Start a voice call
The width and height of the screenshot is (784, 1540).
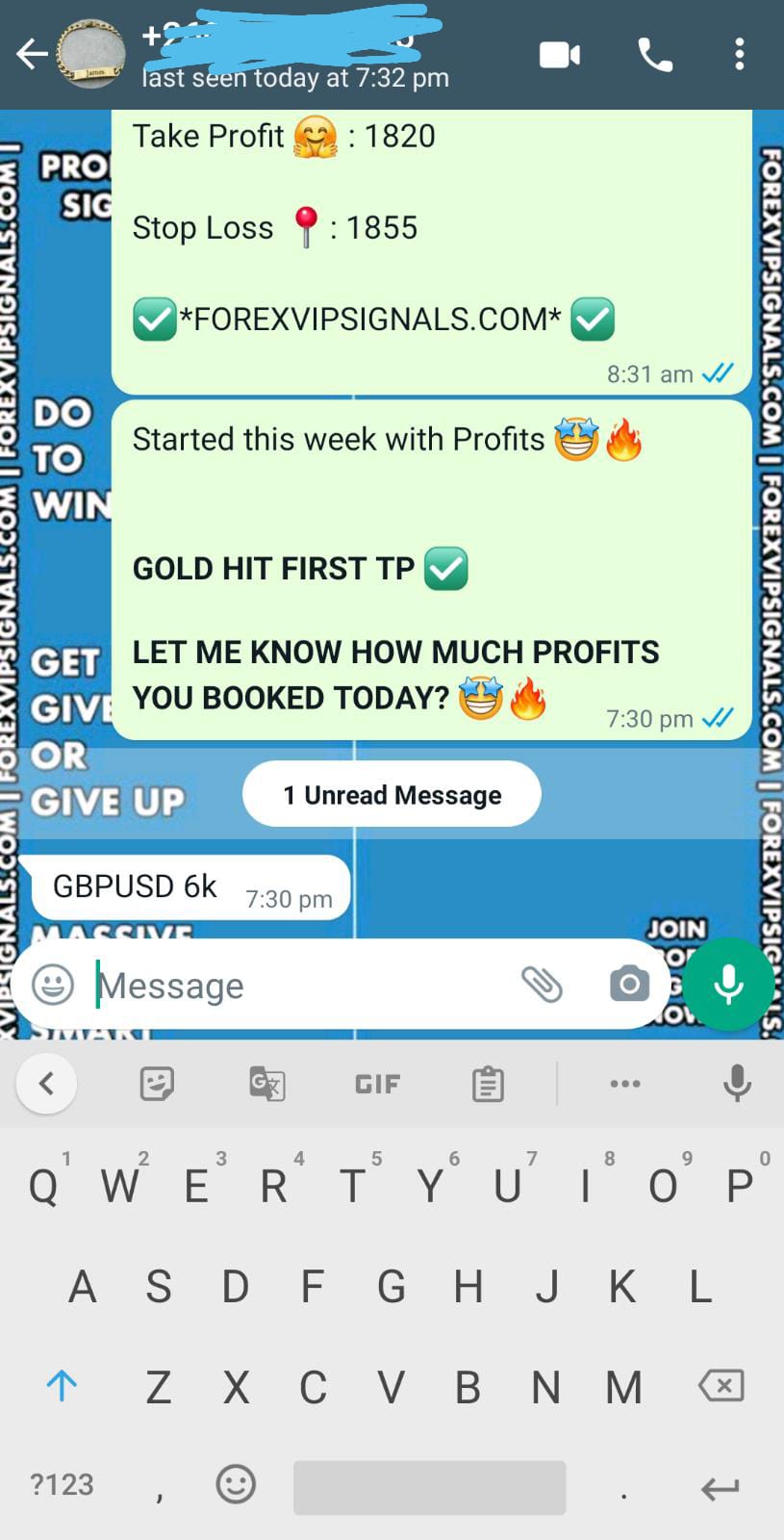[x=655, y=55]
